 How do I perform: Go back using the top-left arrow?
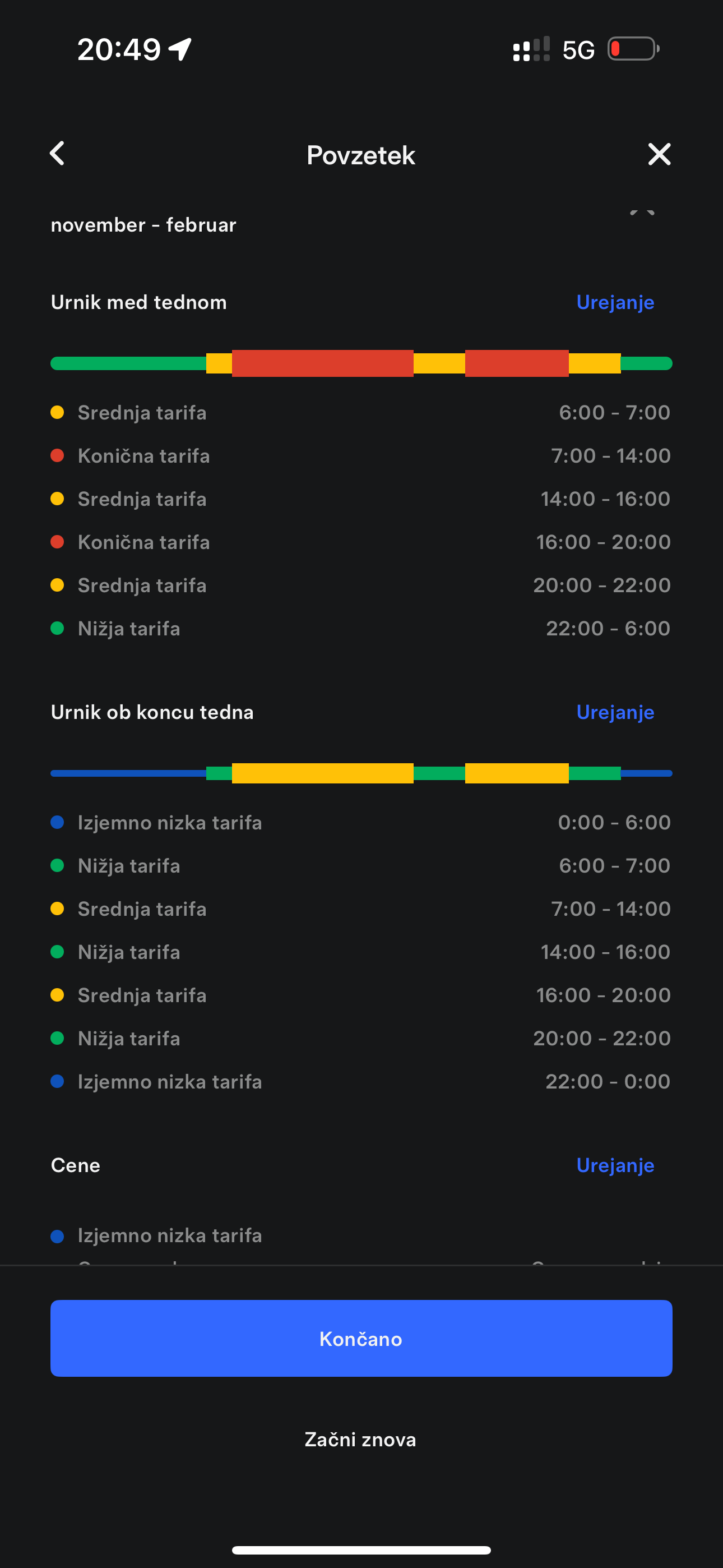tap(57, 154)
